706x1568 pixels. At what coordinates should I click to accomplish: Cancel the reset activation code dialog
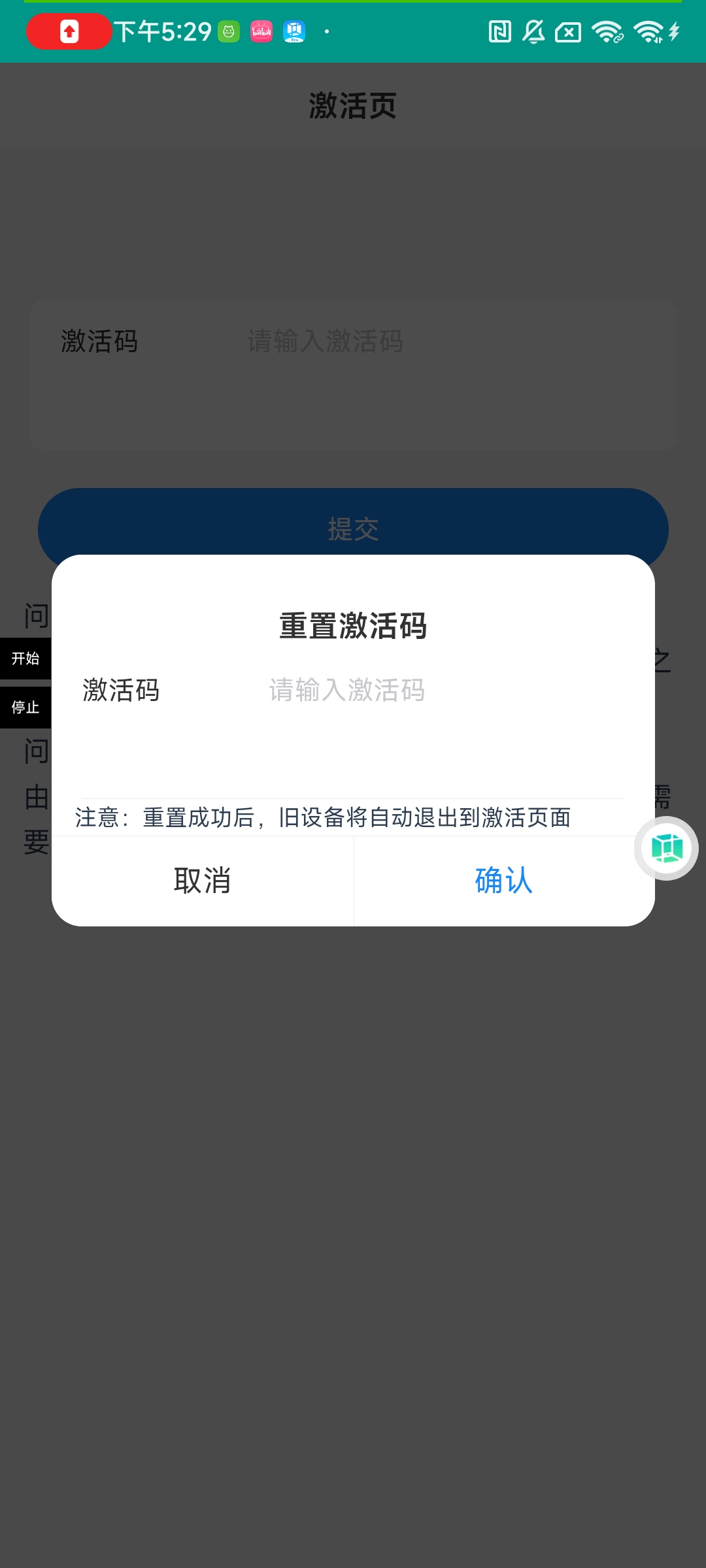click(203, 881)
